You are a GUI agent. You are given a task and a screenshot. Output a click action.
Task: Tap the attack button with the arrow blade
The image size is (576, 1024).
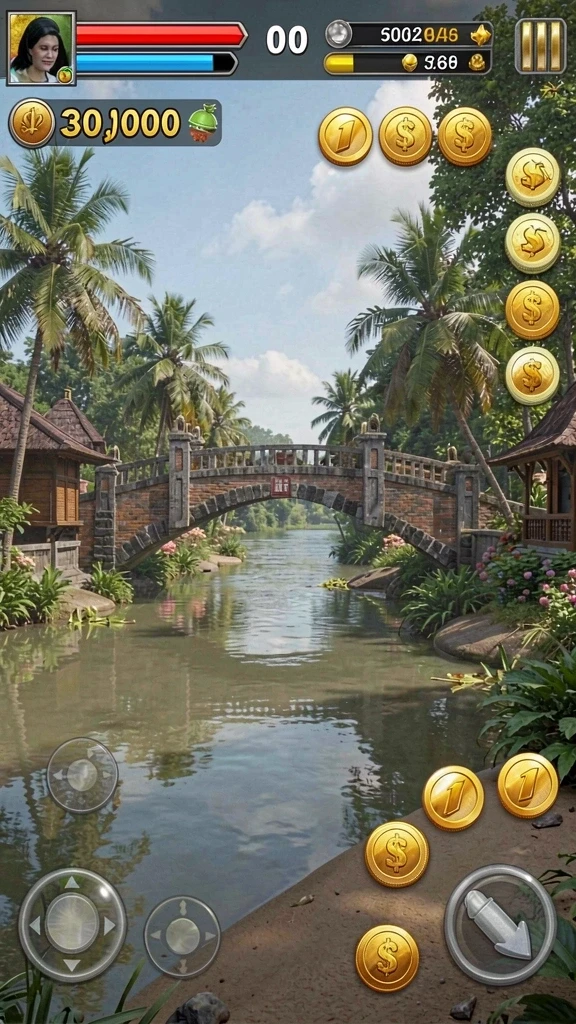point(500,925)
